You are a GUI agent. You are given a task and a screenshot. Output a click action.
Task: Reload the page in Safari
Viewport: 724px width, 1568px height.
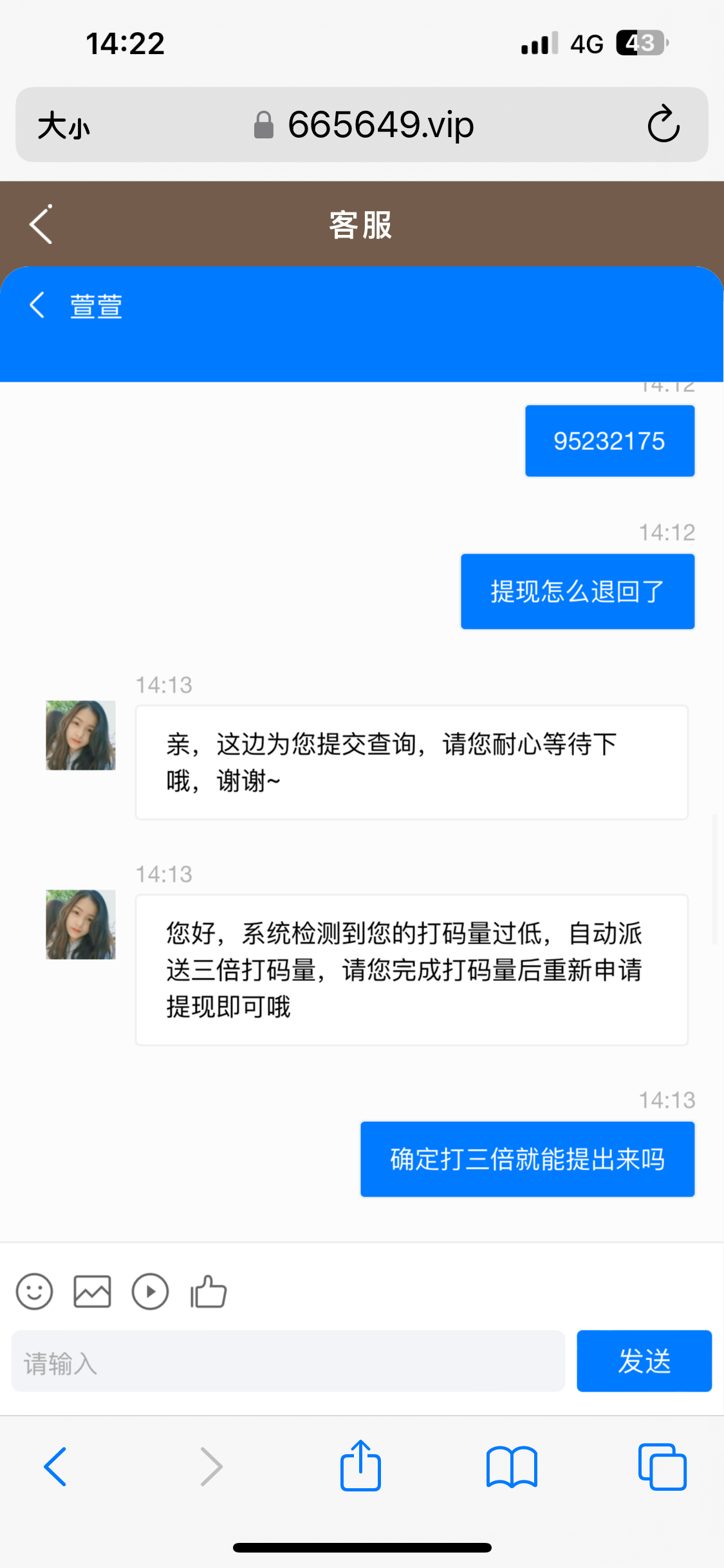point(664,124)
